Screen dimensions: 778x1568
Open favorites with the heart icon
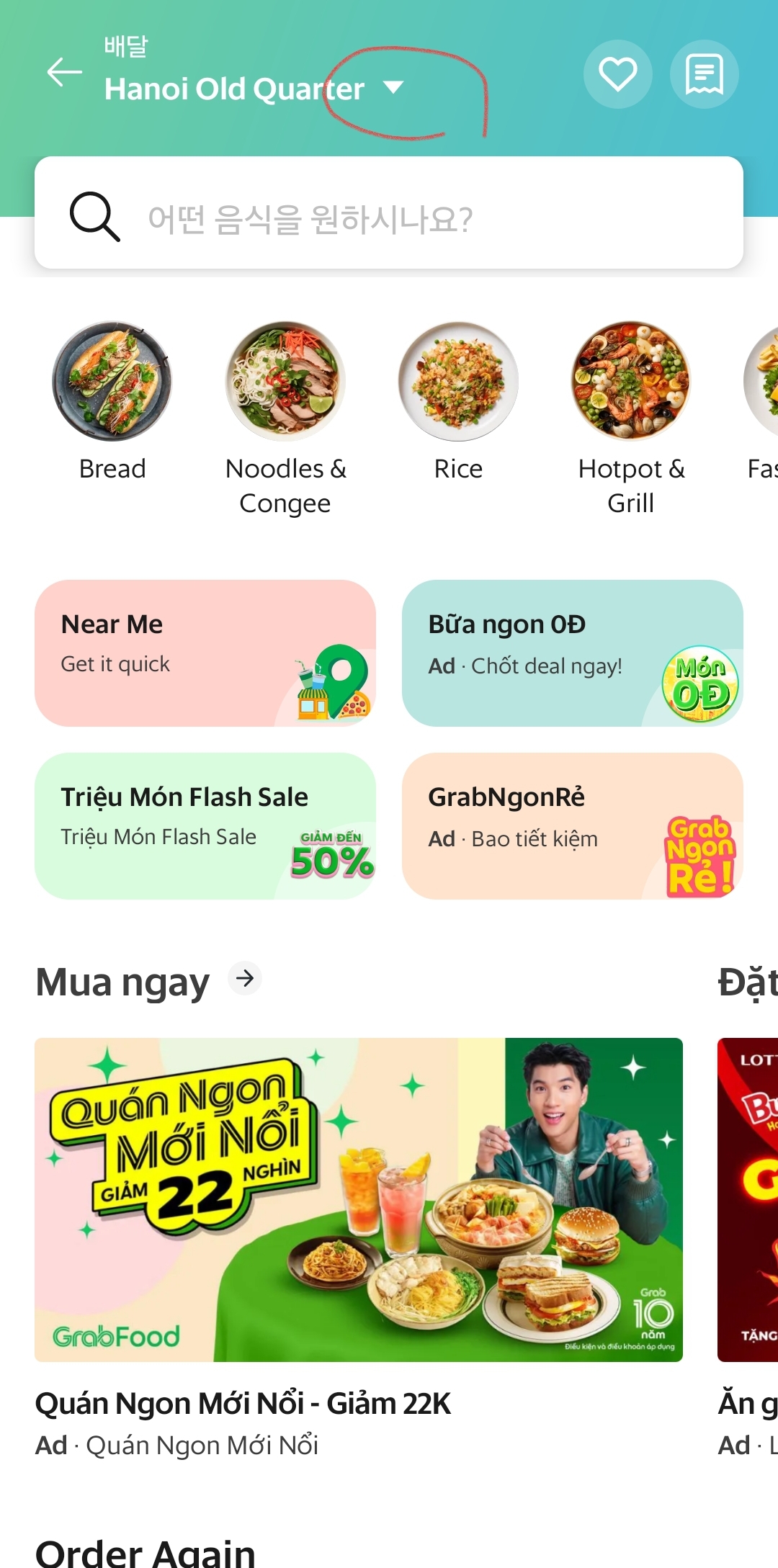(617, 74)
